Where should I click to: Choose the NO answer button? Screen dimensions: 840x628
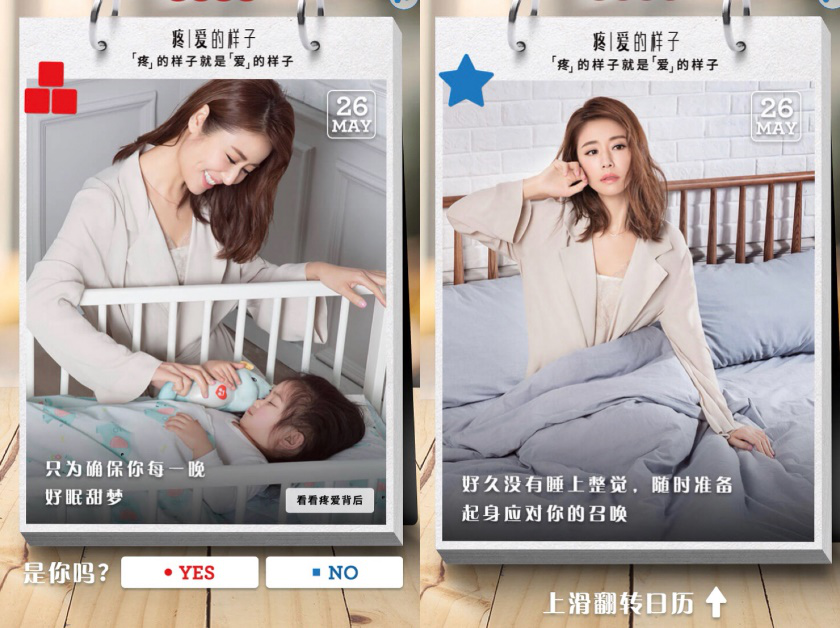pyautogui.click(x=334, y=573)
